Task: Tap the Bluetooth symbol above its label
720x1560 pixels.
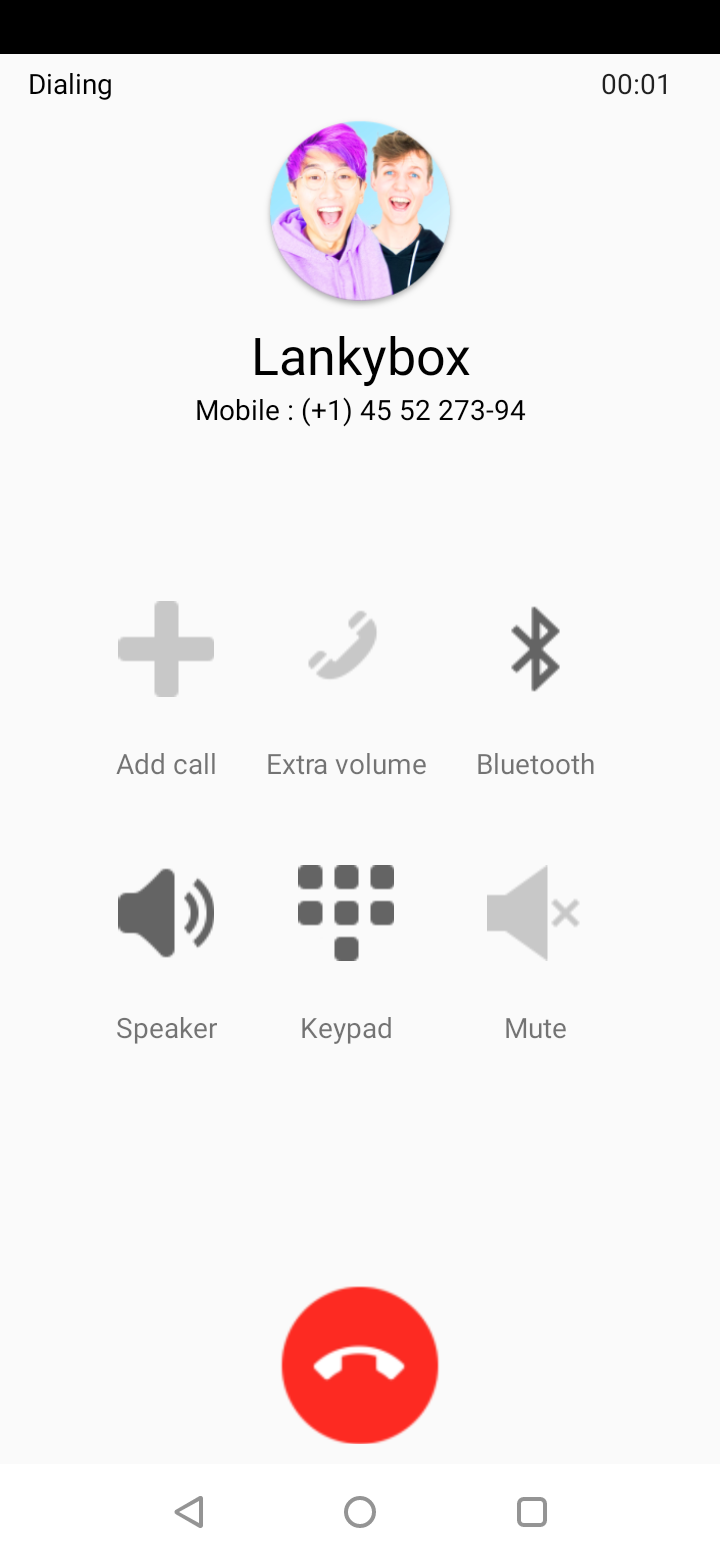Action: pos(535,648)
